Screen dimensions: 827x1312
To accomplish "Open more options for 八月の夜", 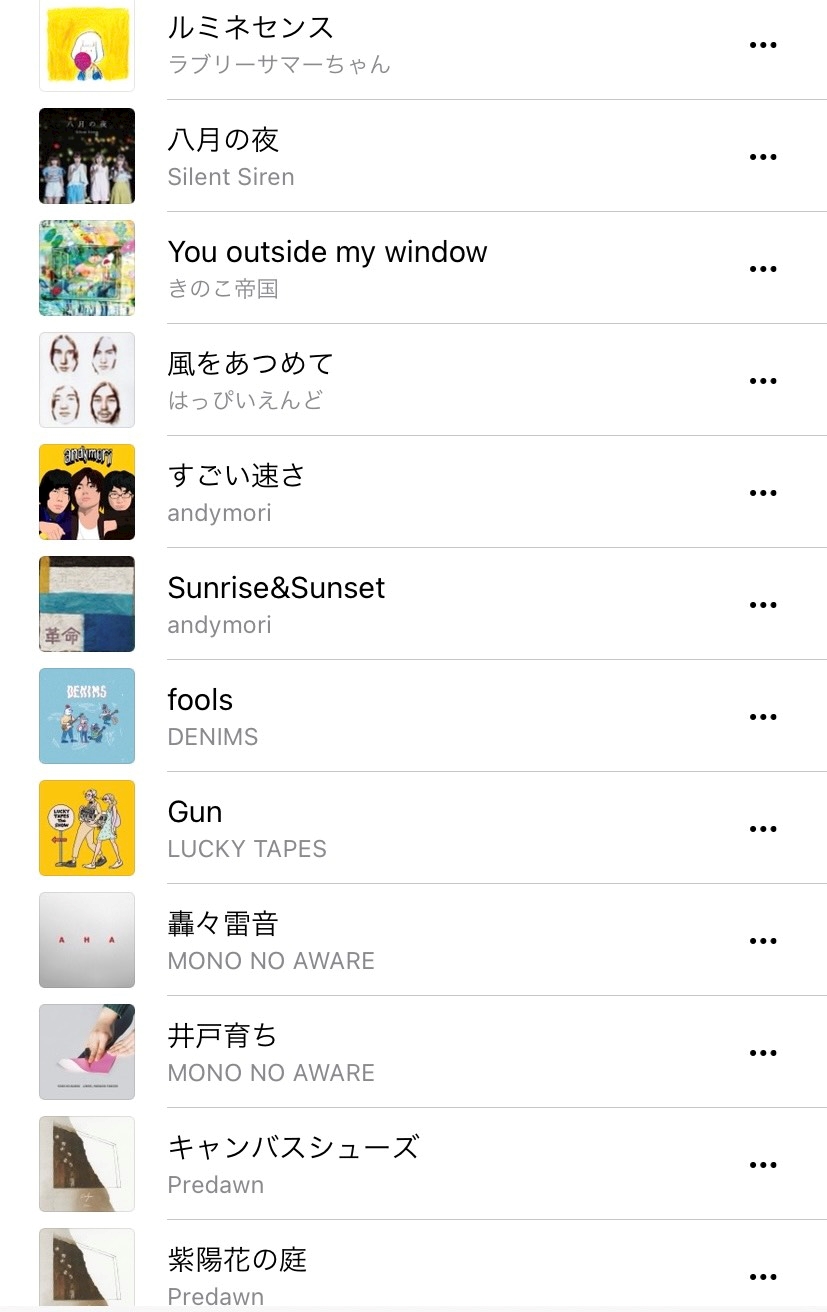I will [763, 157].
